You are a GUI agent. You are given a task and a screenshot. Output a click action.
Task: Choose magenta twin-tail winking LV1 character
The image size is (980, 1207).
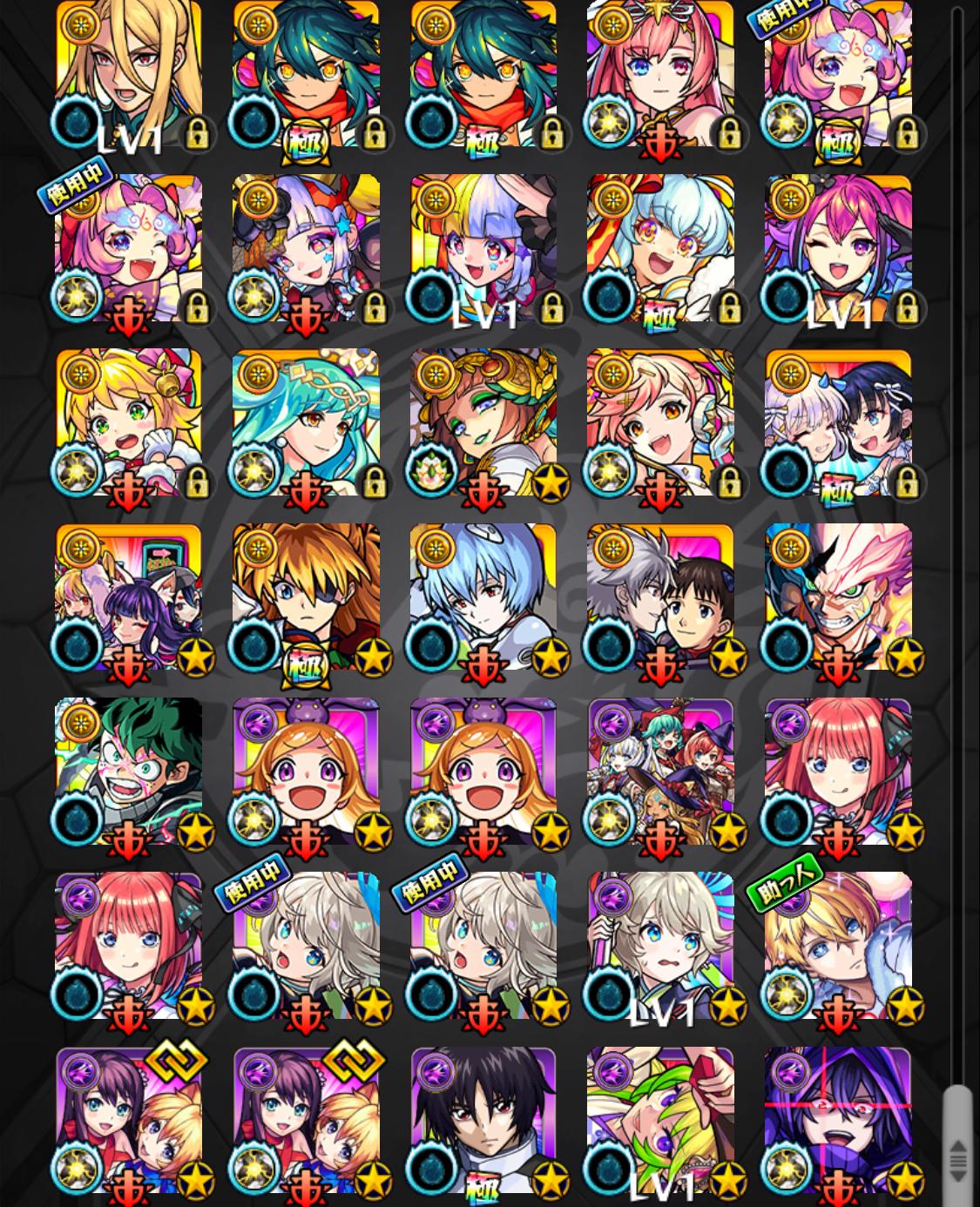pyautogui.click(x=838, y=248)
